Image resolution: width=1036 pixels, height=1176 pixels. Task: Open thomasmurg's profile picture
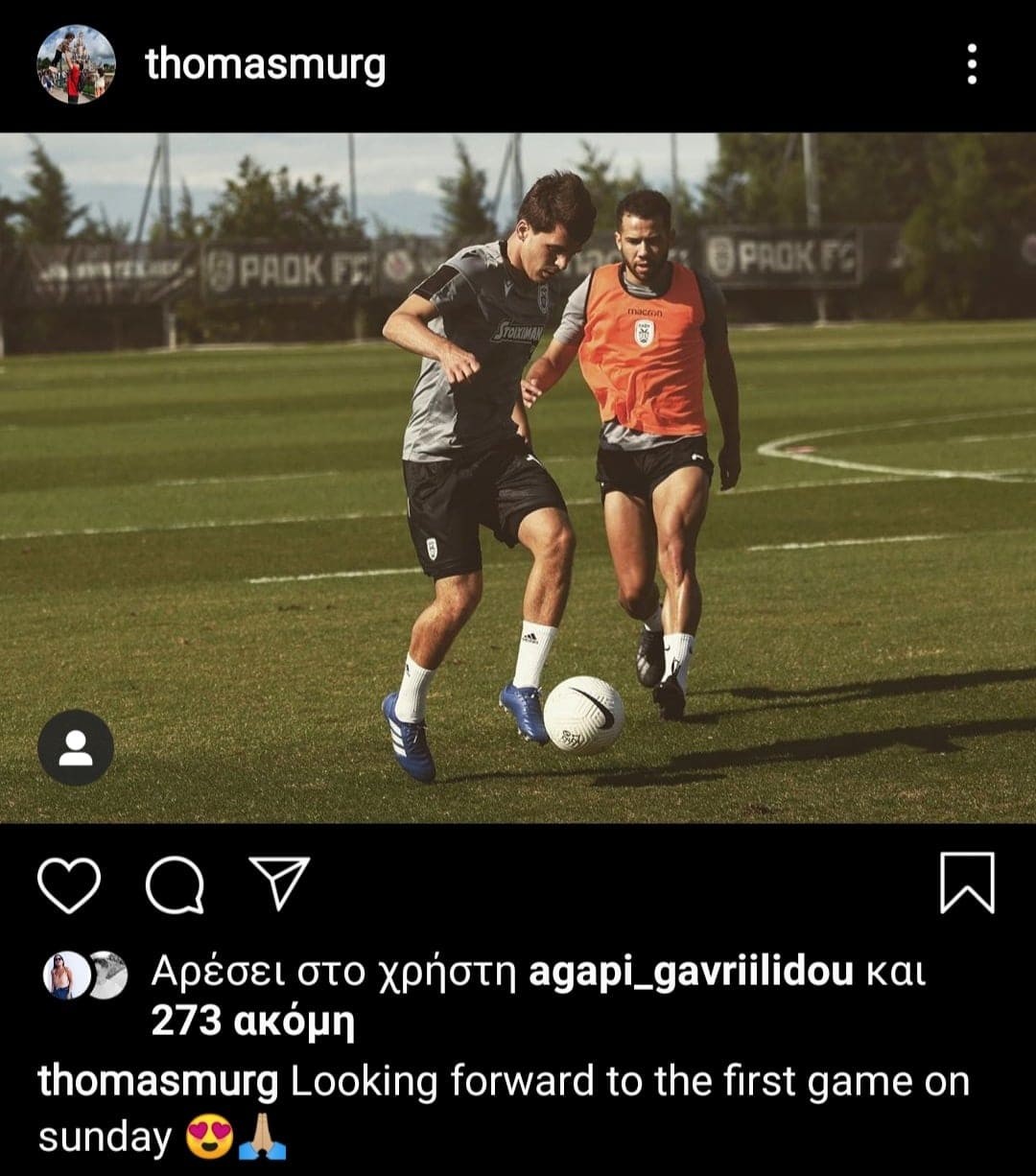(x=76, y=64)
